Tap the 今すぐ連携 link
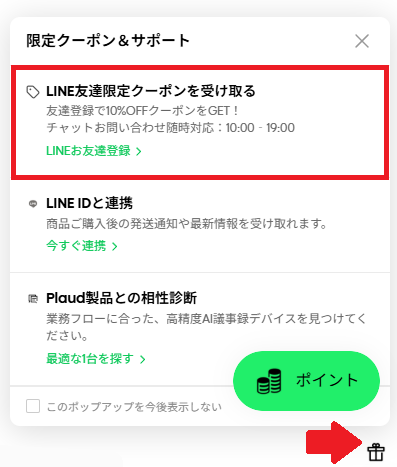The image size is (397, 467). pyautogui.click(x=82, y=246)
